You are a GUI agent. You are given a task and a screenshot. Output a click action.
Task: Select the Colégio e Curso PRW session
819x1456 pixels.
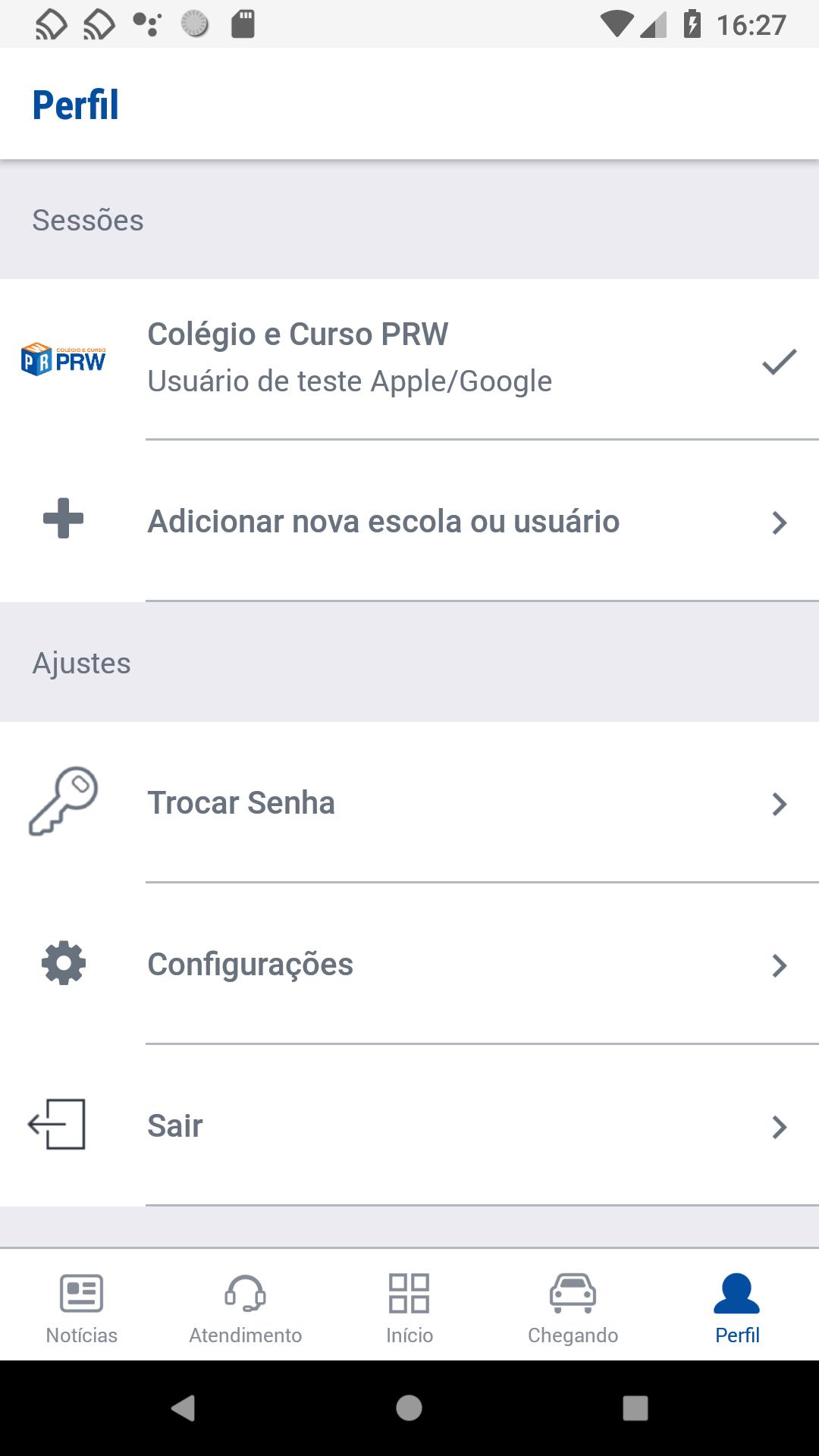tap(409, 359)
